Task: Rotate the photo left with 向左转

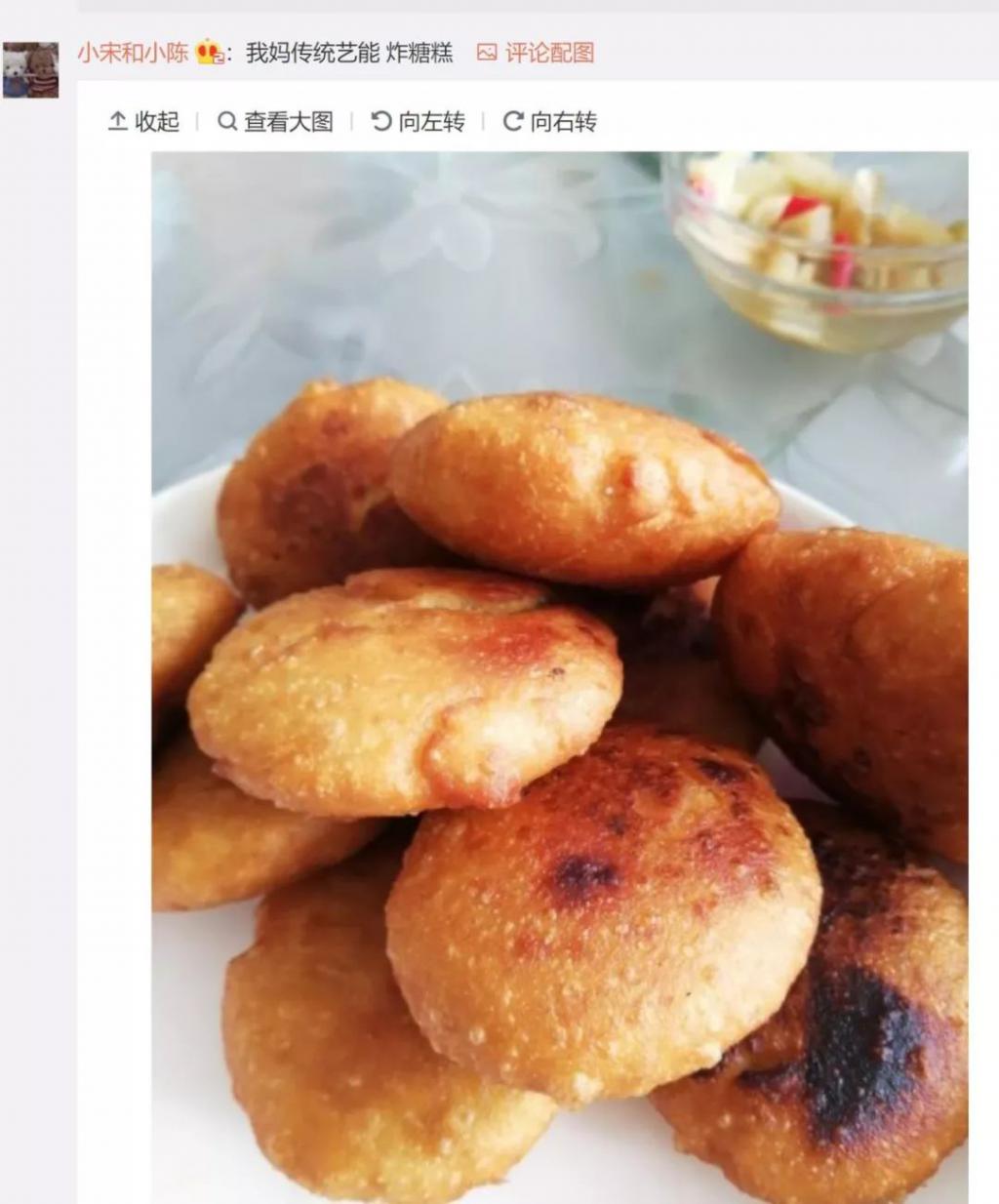Action: pos(419,122)
